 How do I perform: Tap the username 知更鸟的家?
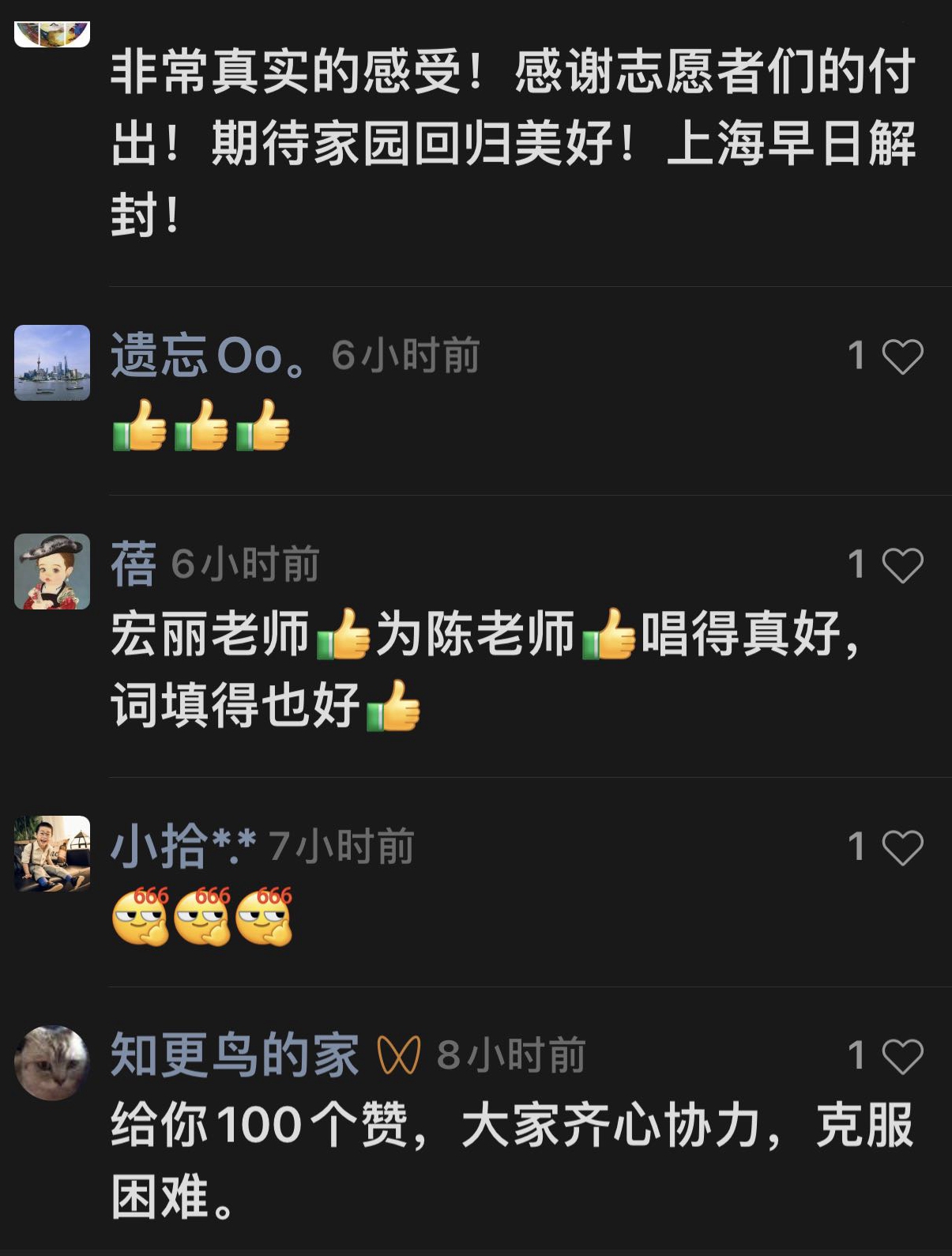click(235, 1055)
